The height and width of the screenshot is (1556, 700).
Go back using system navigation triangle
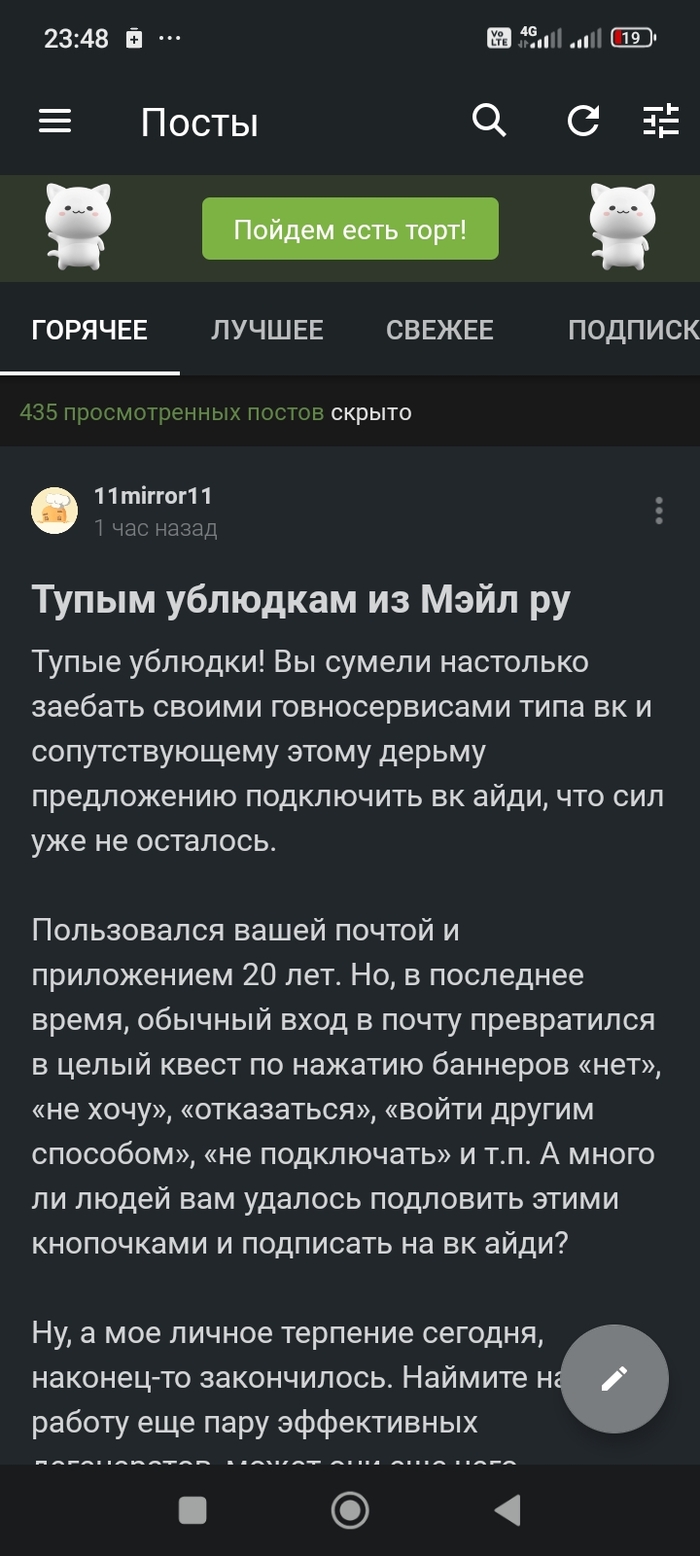(507, 1510)
